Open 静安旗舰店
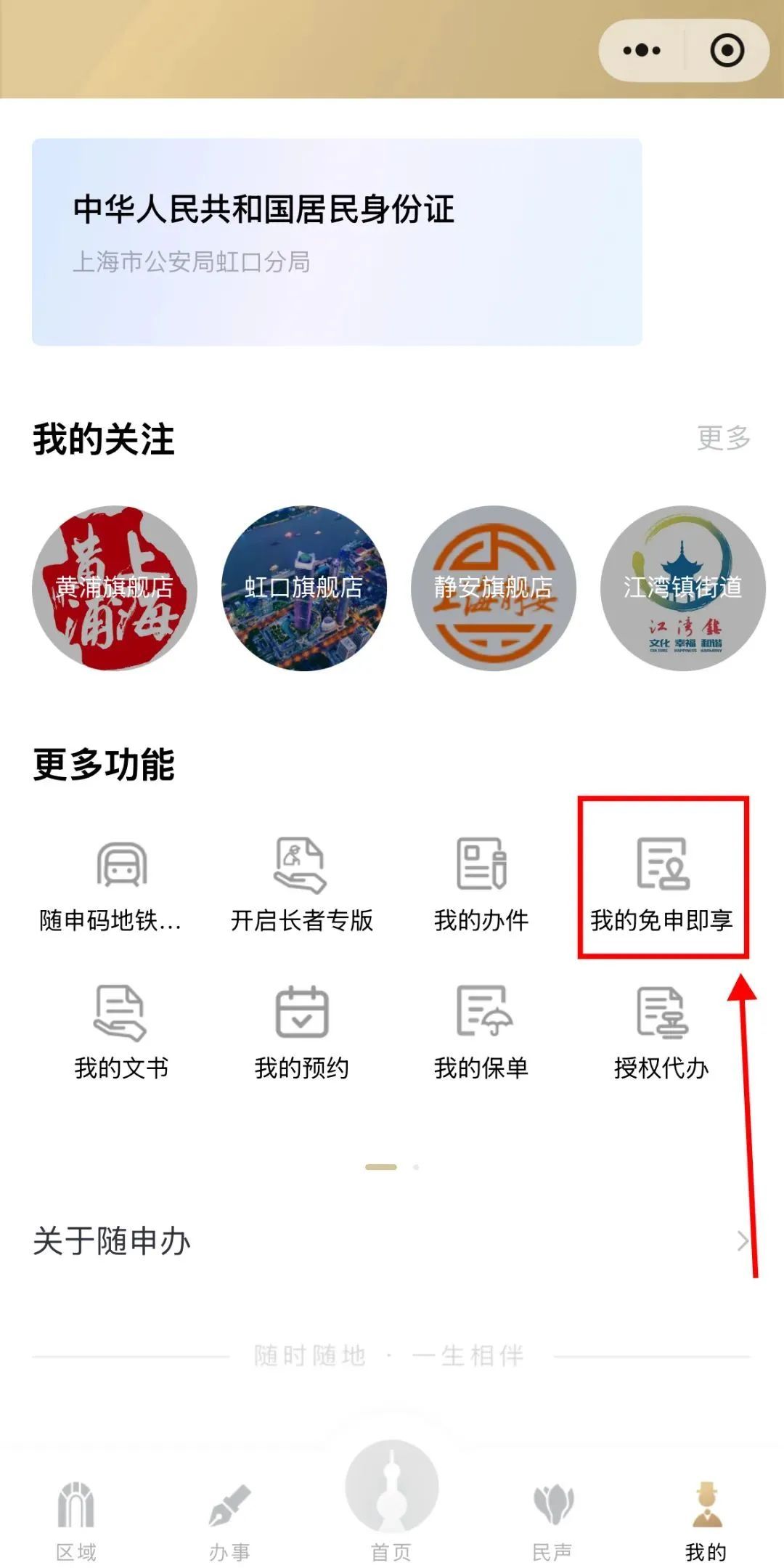This screenshot has height=1568, width=784. [494, 588]
